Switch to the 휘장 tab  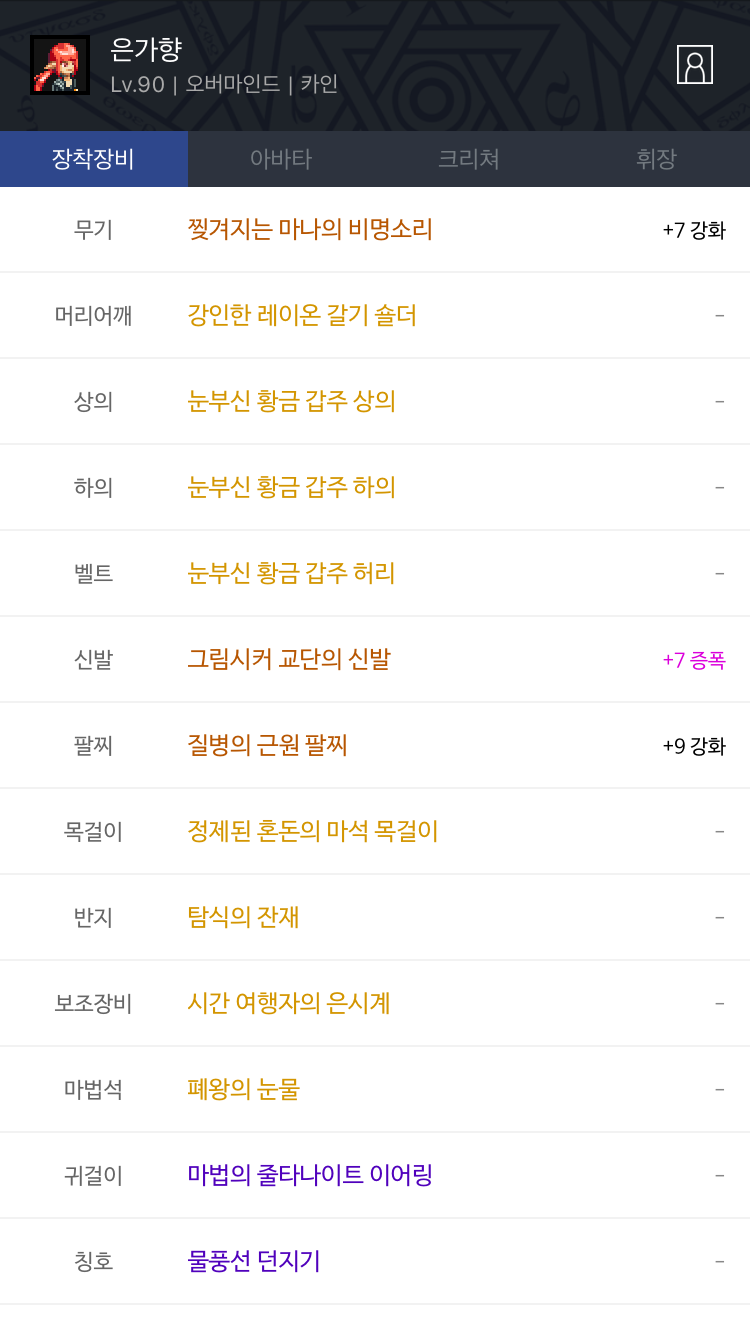[x=656, y=159]
